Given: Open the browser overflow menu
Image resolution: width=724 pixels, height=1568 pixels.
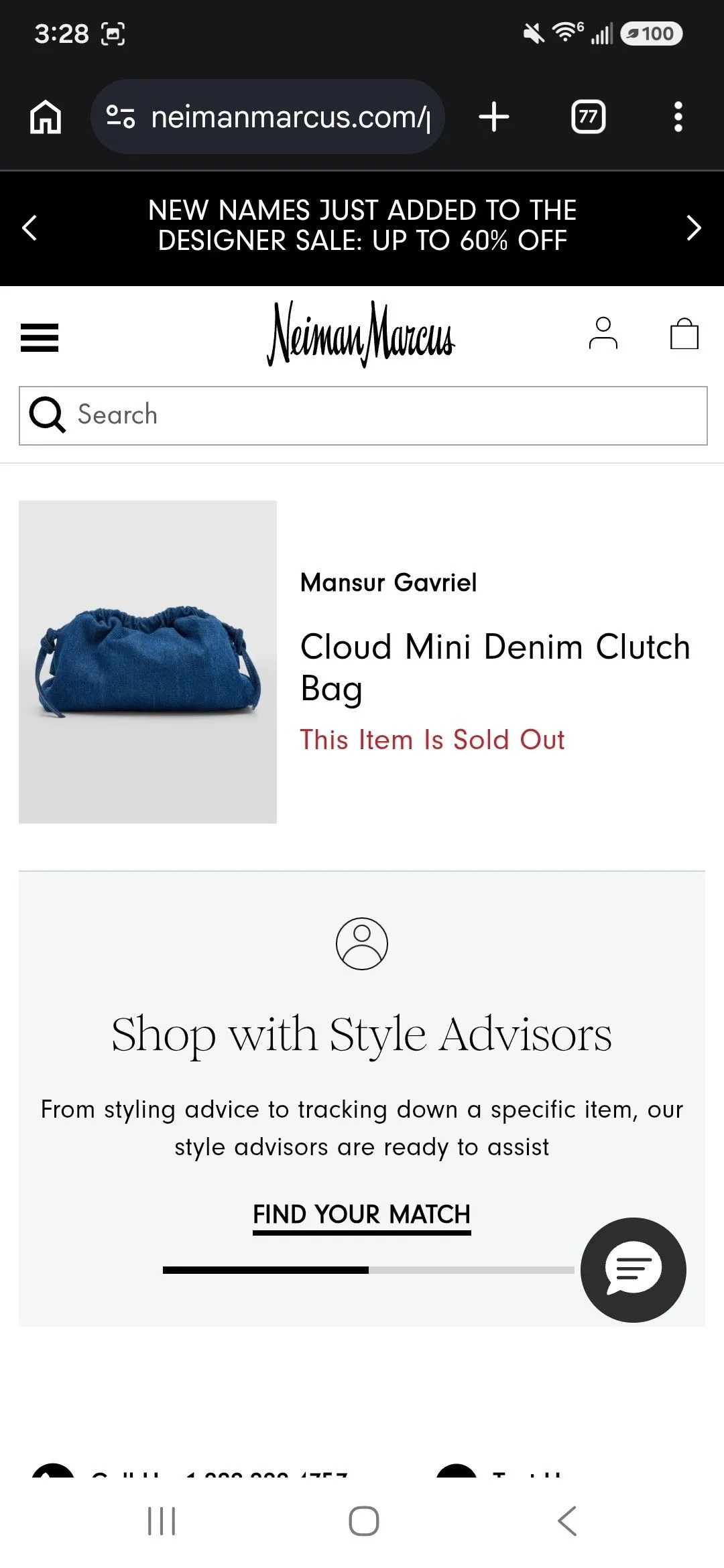Looking at the screenshot, I should pos(678,117).
